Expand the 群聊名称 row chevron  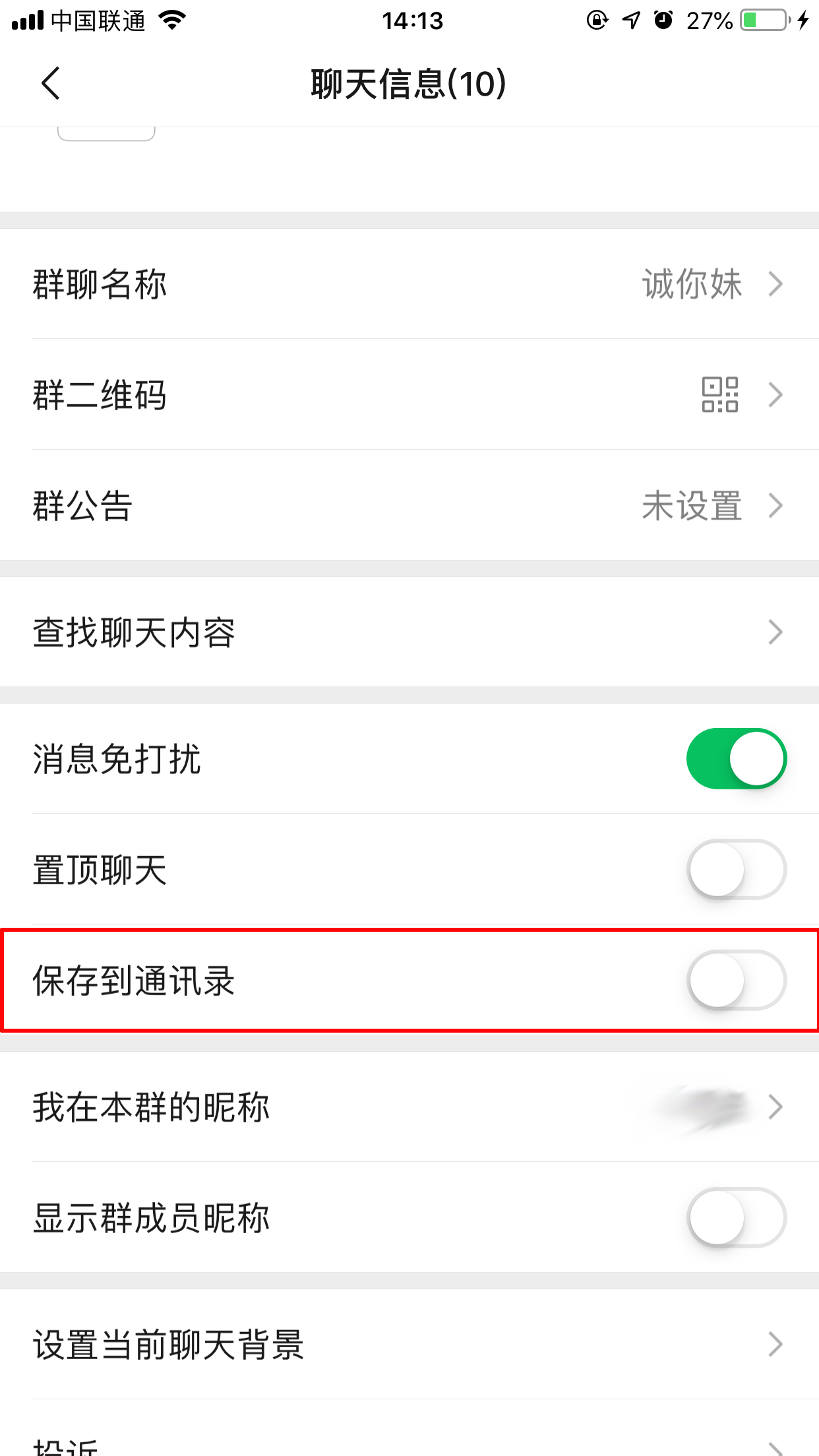775,284
